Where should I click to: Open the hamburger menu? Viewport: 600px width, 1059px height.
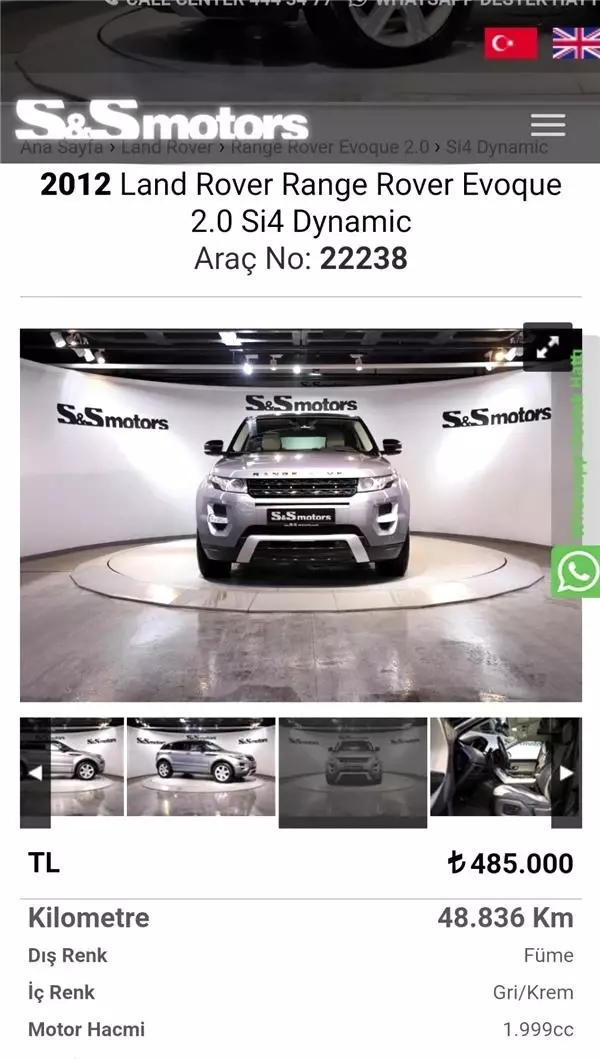tap(547, 124)
